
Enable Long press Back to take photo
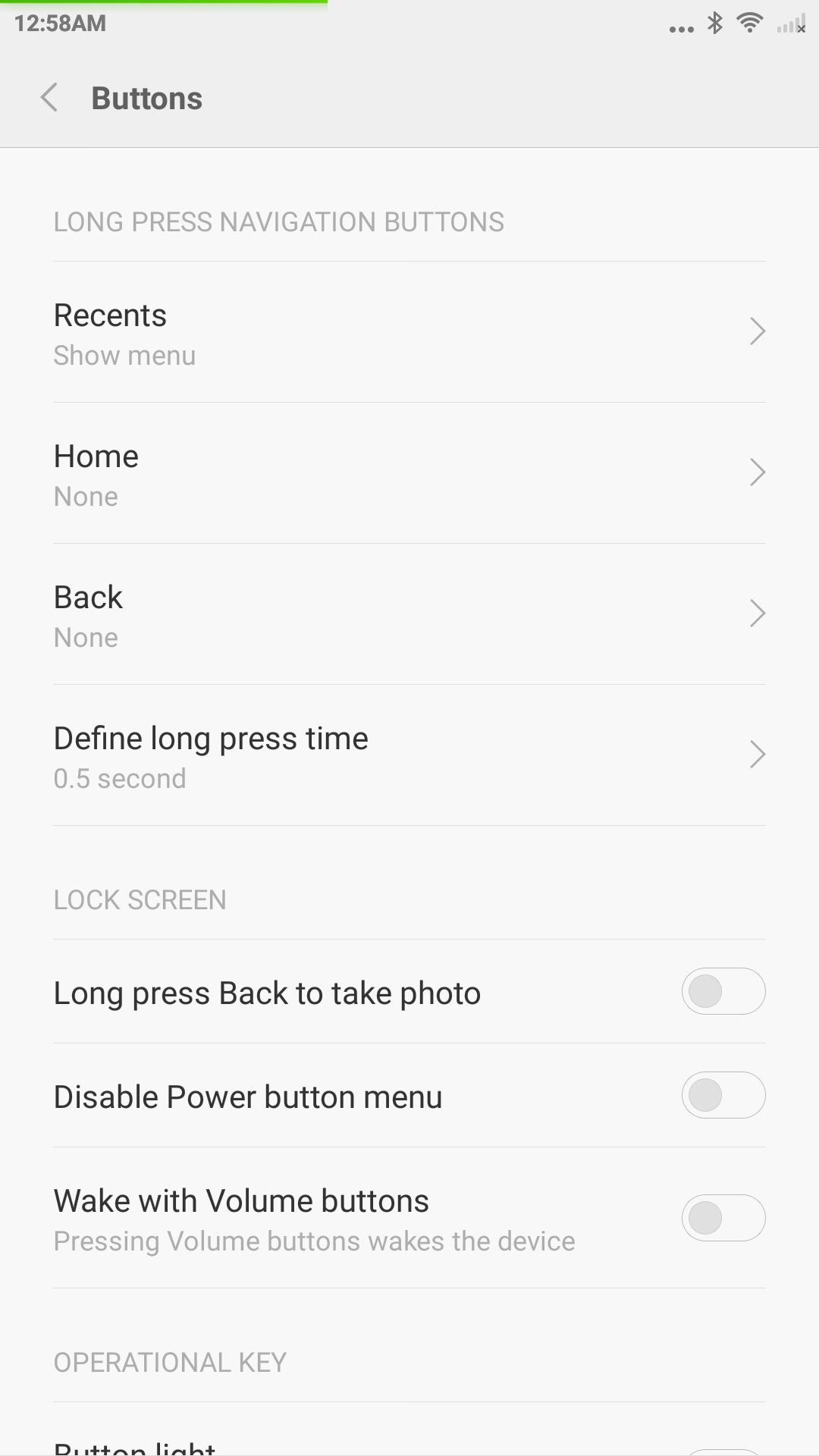click(723, 991)
